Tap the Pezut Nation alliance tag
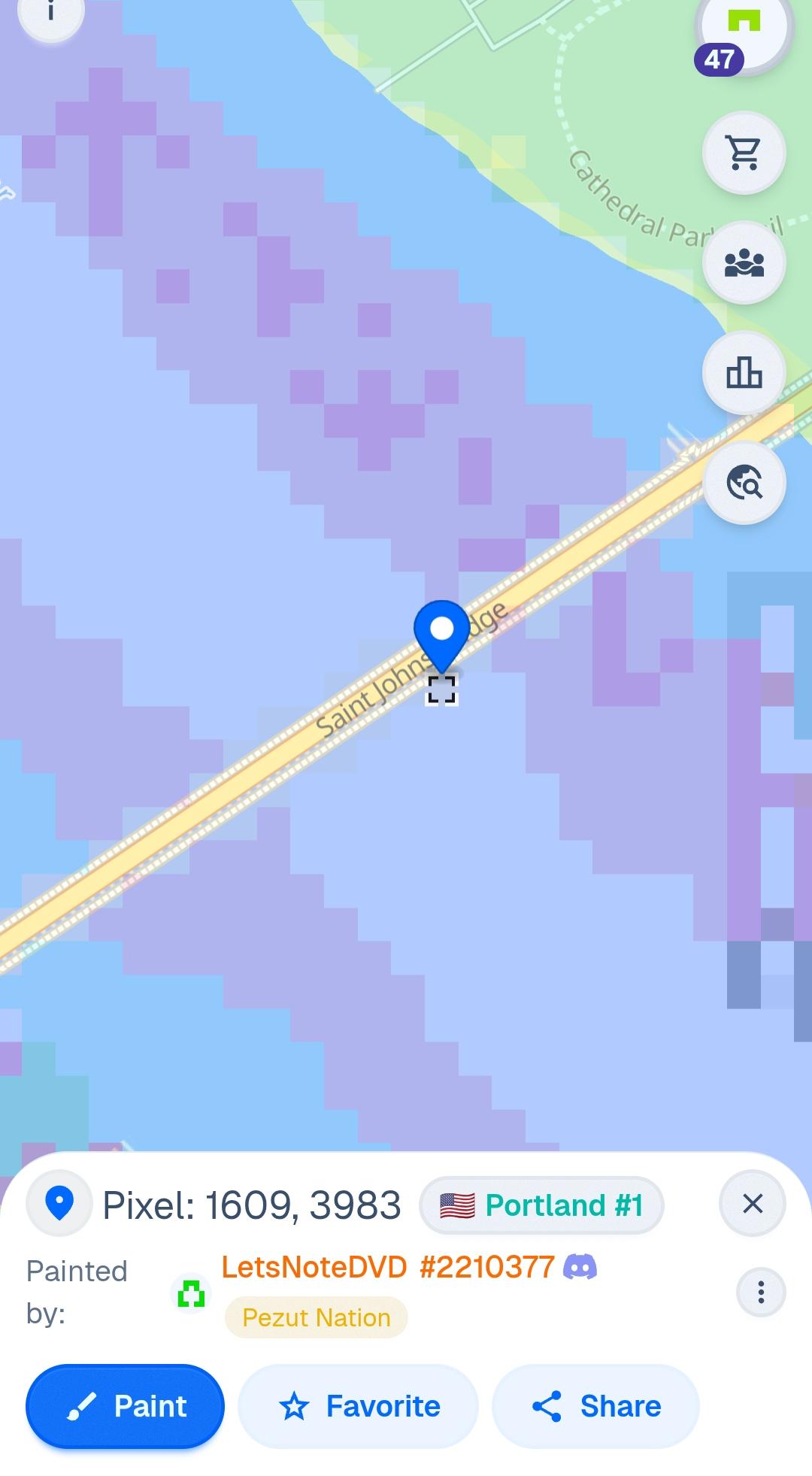This screenshot has height=1476, width=812. tap(316, 1318)
